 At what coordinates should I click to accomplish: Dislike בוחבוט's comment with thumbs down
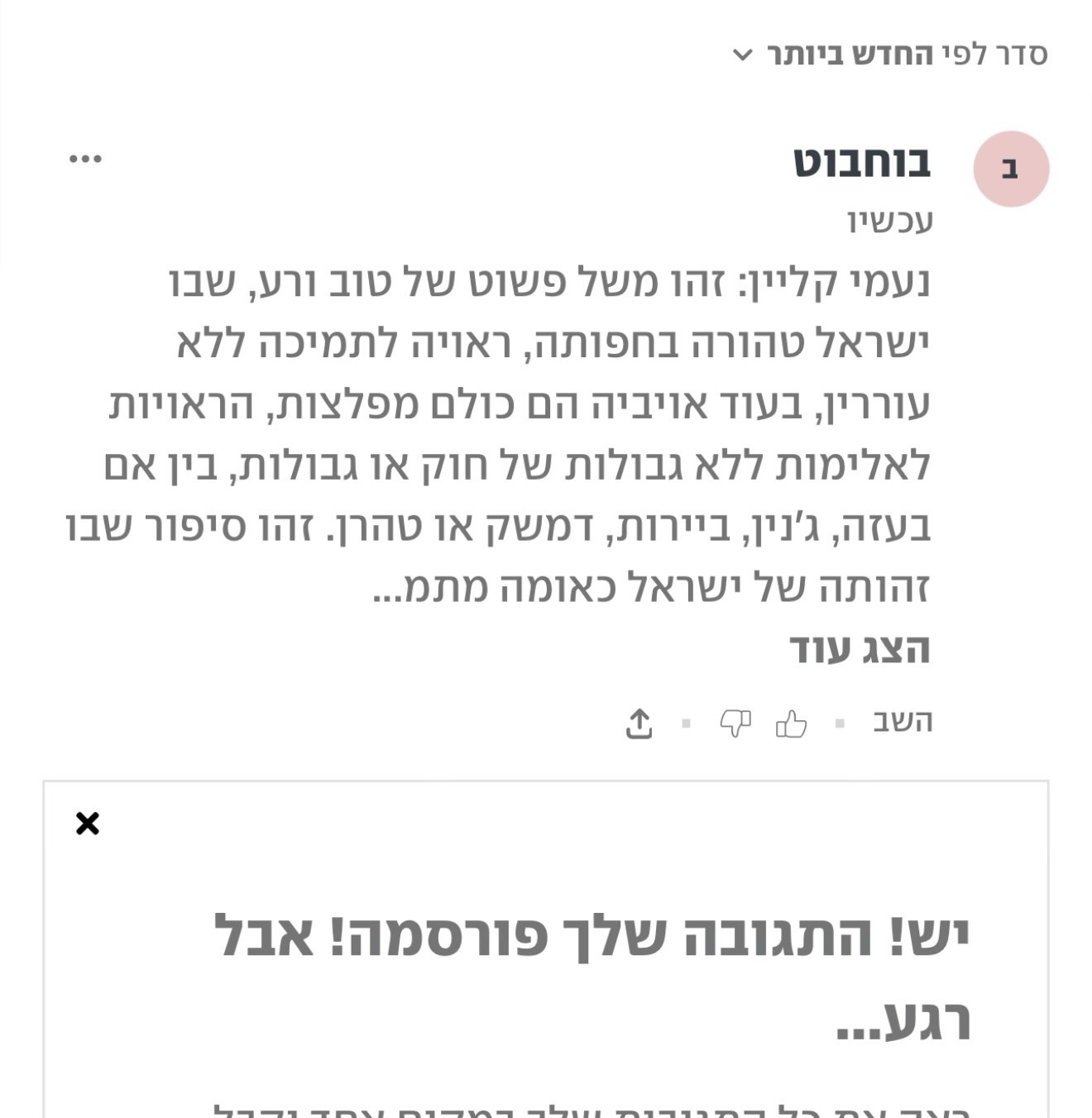(x=735, y=723)
